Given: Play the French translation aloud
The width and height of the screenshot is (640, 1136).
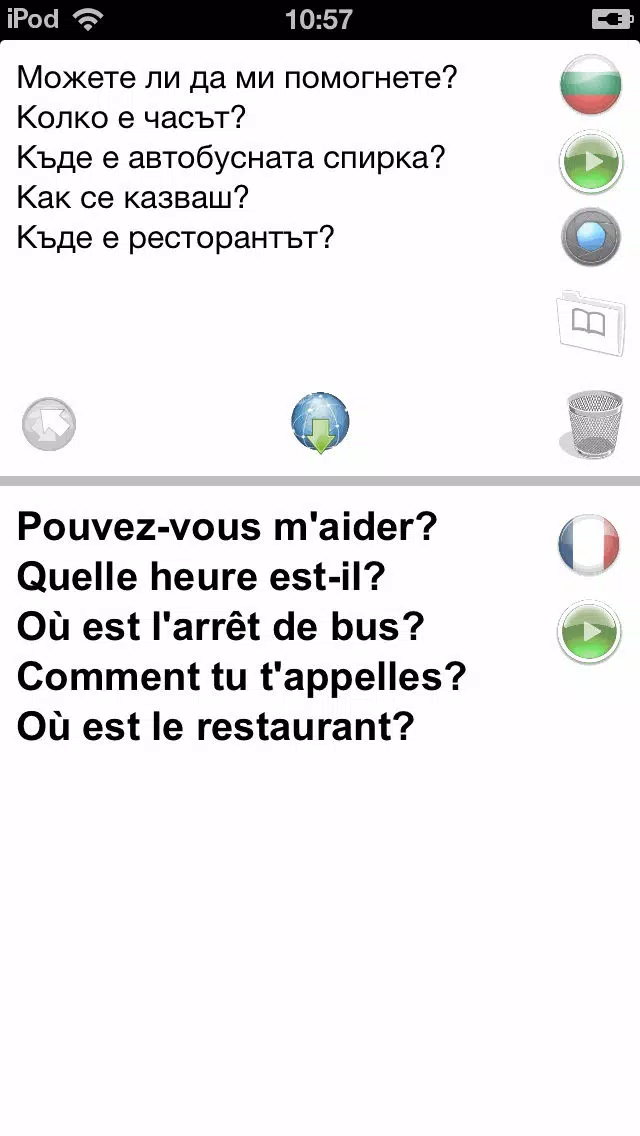Looking at the screenshot, I should coord(589,632).
